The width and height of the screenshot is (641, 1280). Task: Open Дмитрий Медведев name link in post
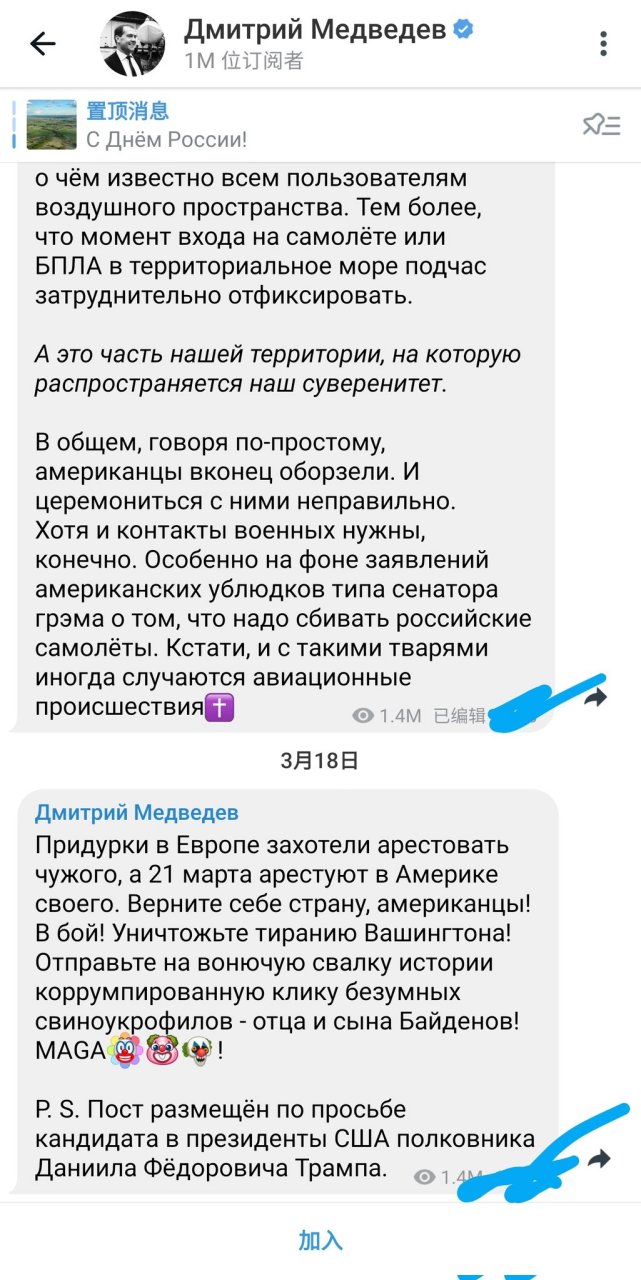tap(137, 812)
